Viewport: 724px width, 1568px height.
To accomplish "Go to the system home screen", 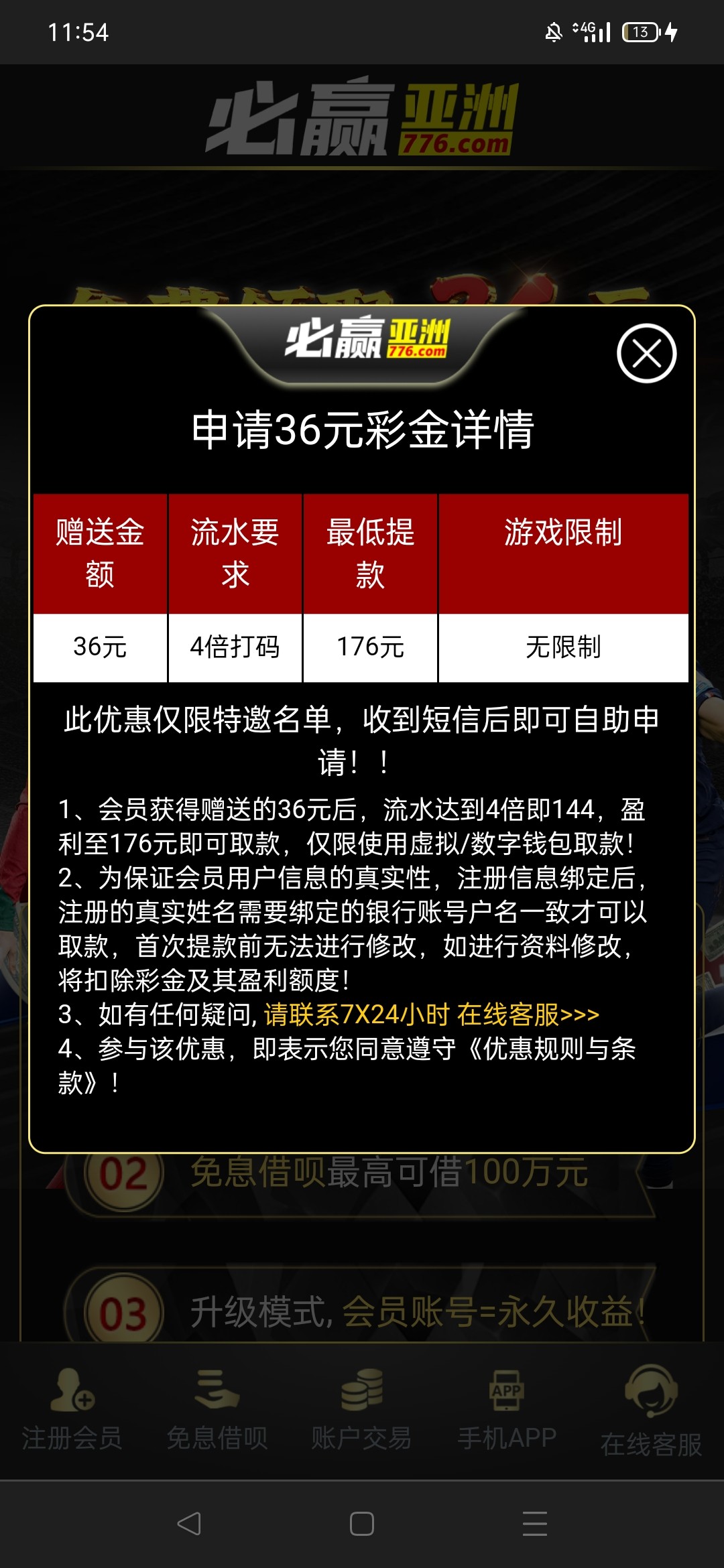I will pos(362,1524).
